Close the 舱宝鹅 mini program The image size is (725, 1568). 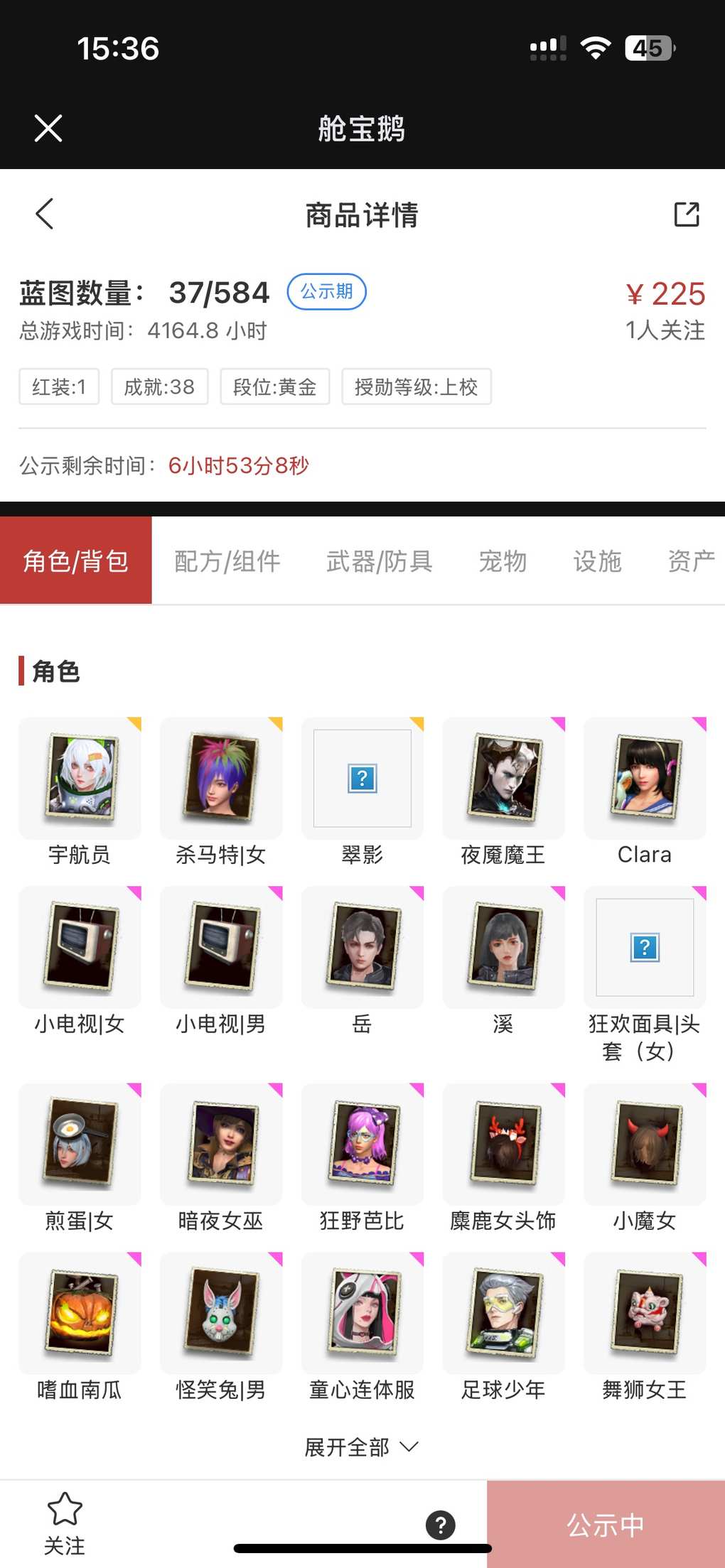48,129
